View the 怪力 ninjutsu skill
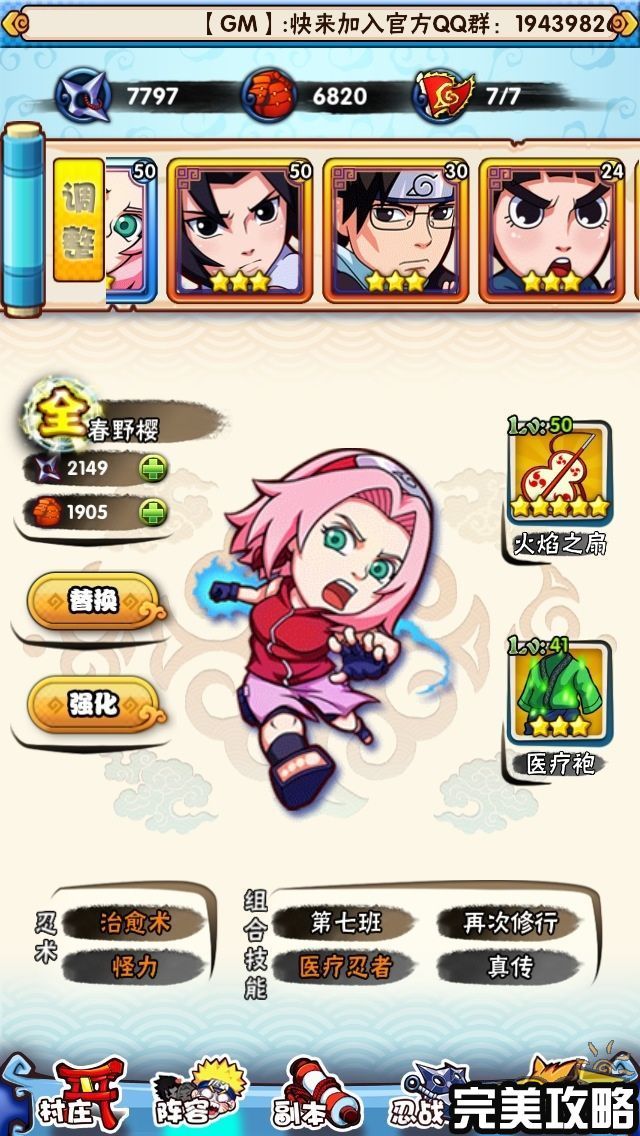The height and width of the screenshot is (1136, 640). 135,967
